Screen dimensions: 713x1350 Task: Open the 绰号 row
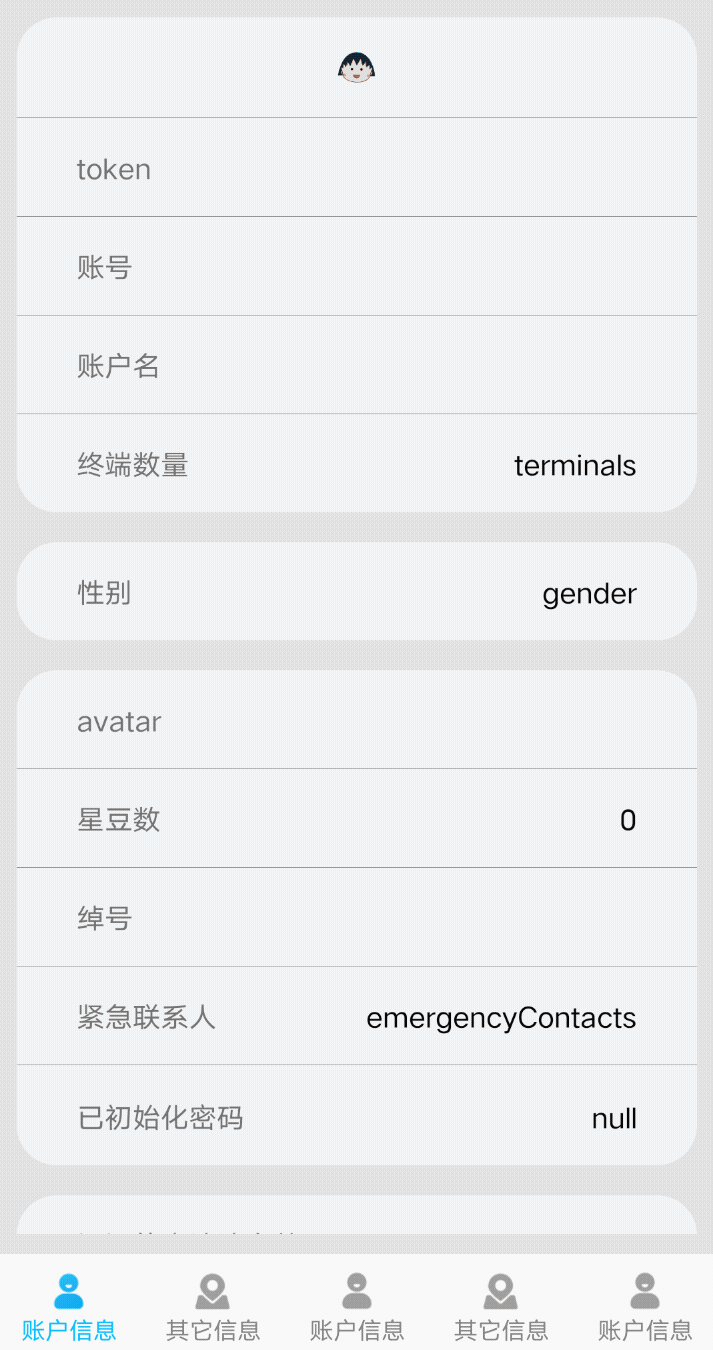pos(356,918)
